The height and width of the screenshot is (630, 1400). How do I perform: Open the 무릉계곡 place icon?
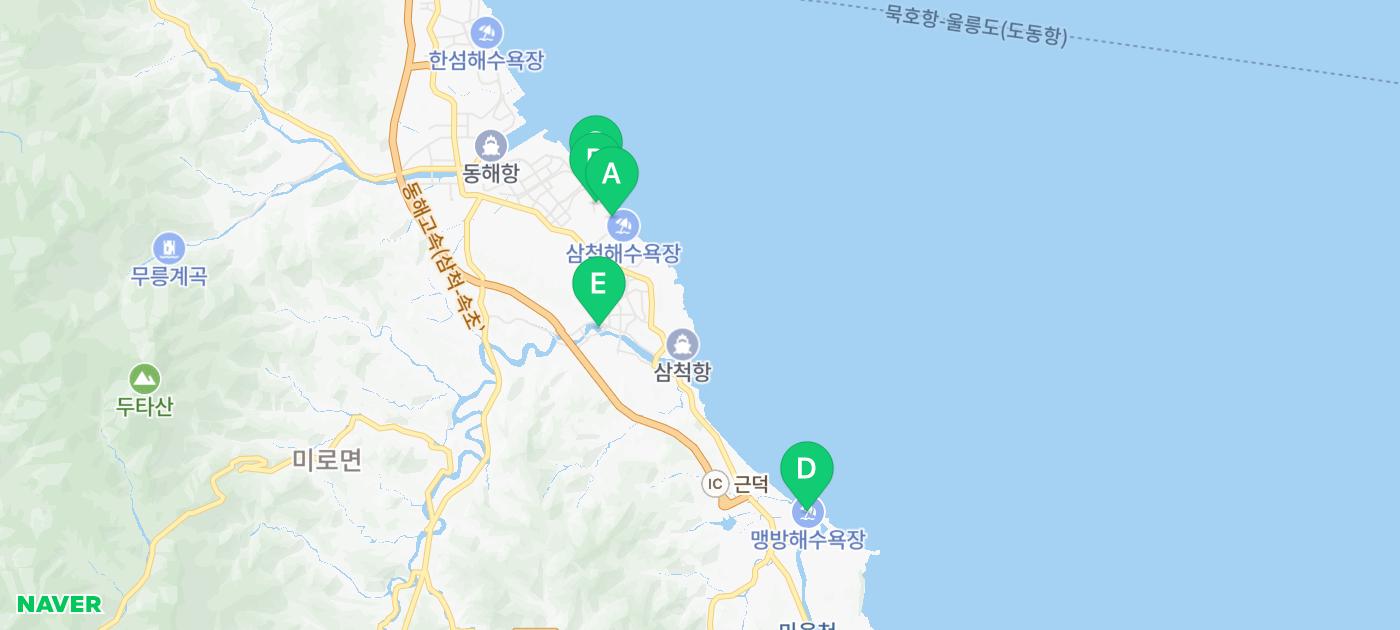(x=169, y=247)
